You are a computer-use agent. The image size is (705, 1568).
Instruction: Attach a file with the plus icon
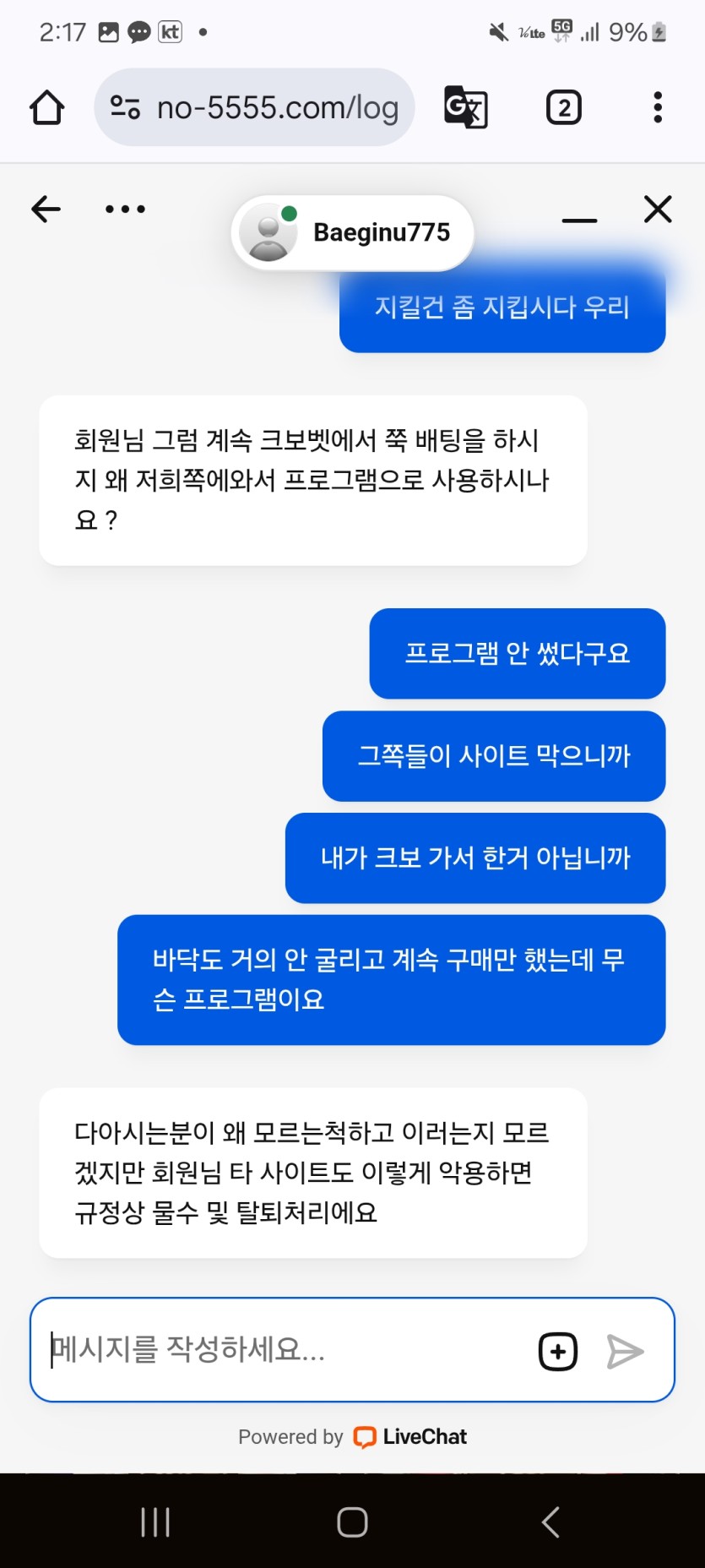[558, 1351]
